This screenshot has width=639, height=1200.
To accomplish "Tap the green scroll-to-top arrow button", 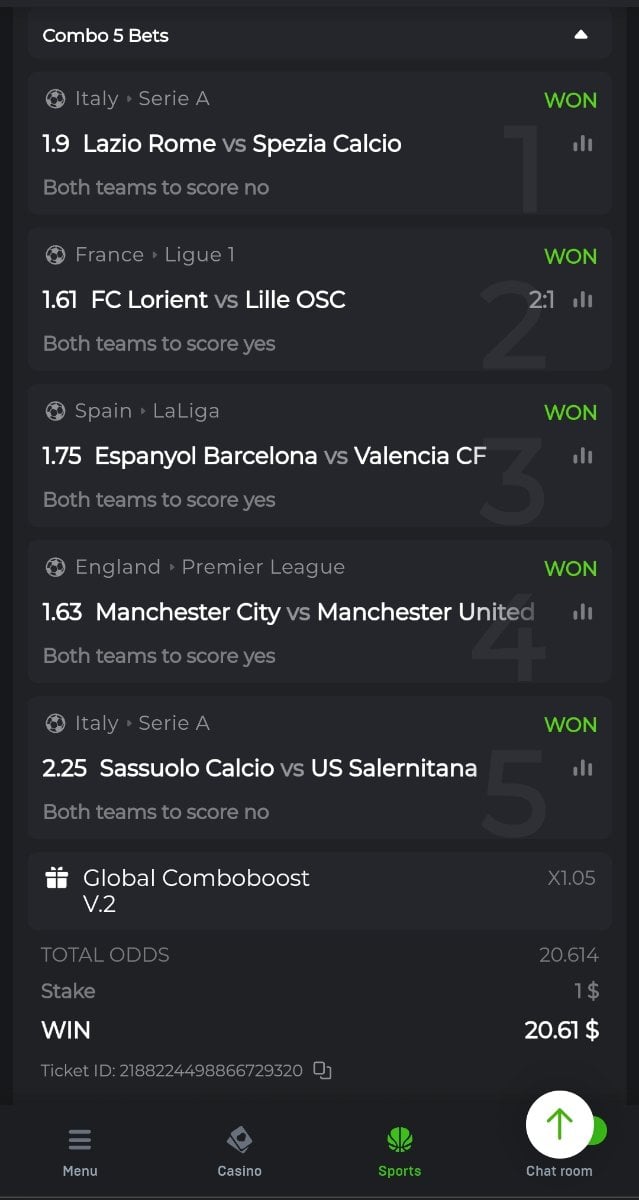I will pos(559,1124).
